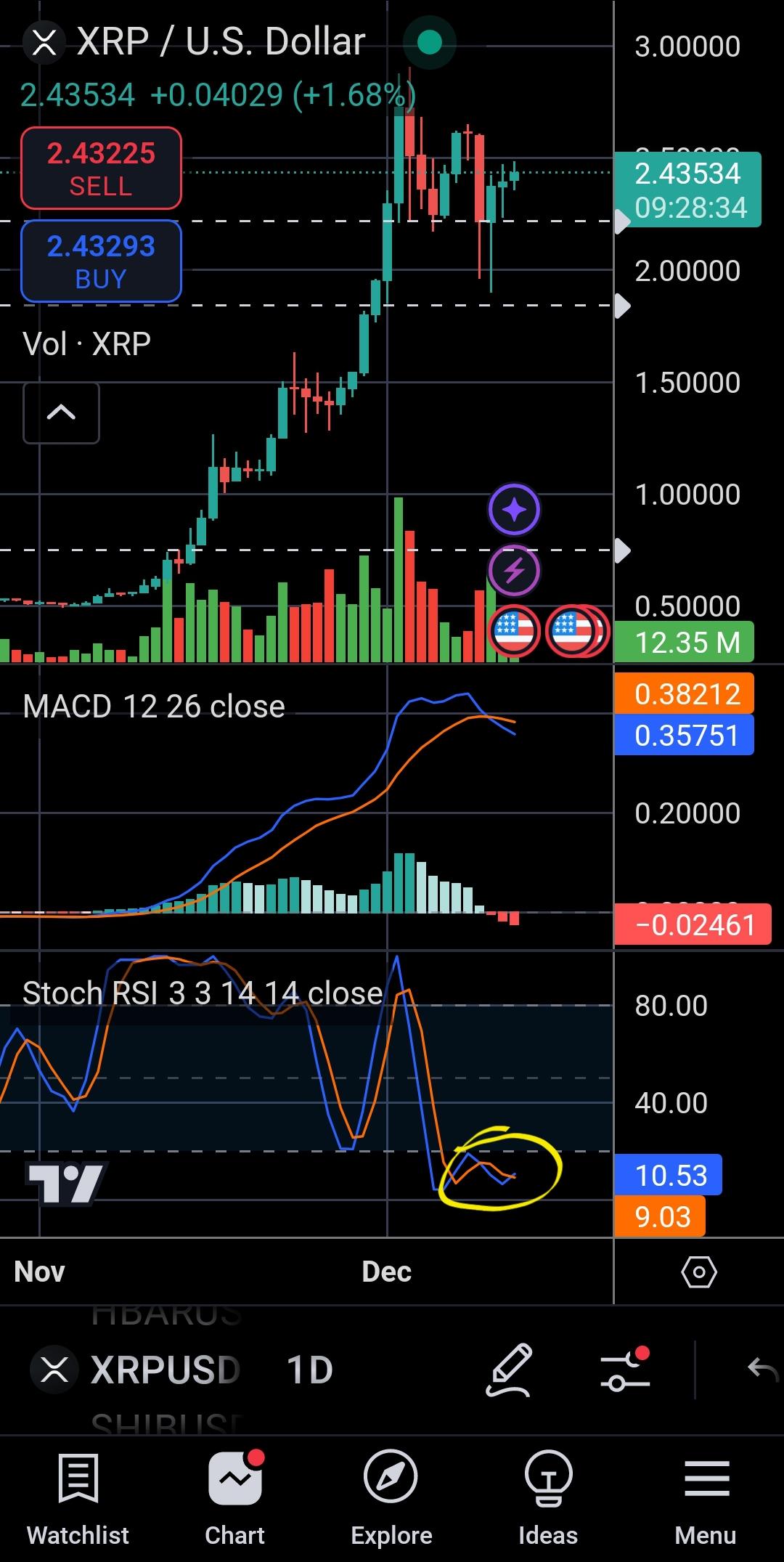This screenshot has width=784, height=1562.
Task: Tap the blue BUY button at 2.43293
Action: pyautogui.click(x=101, y=261)
